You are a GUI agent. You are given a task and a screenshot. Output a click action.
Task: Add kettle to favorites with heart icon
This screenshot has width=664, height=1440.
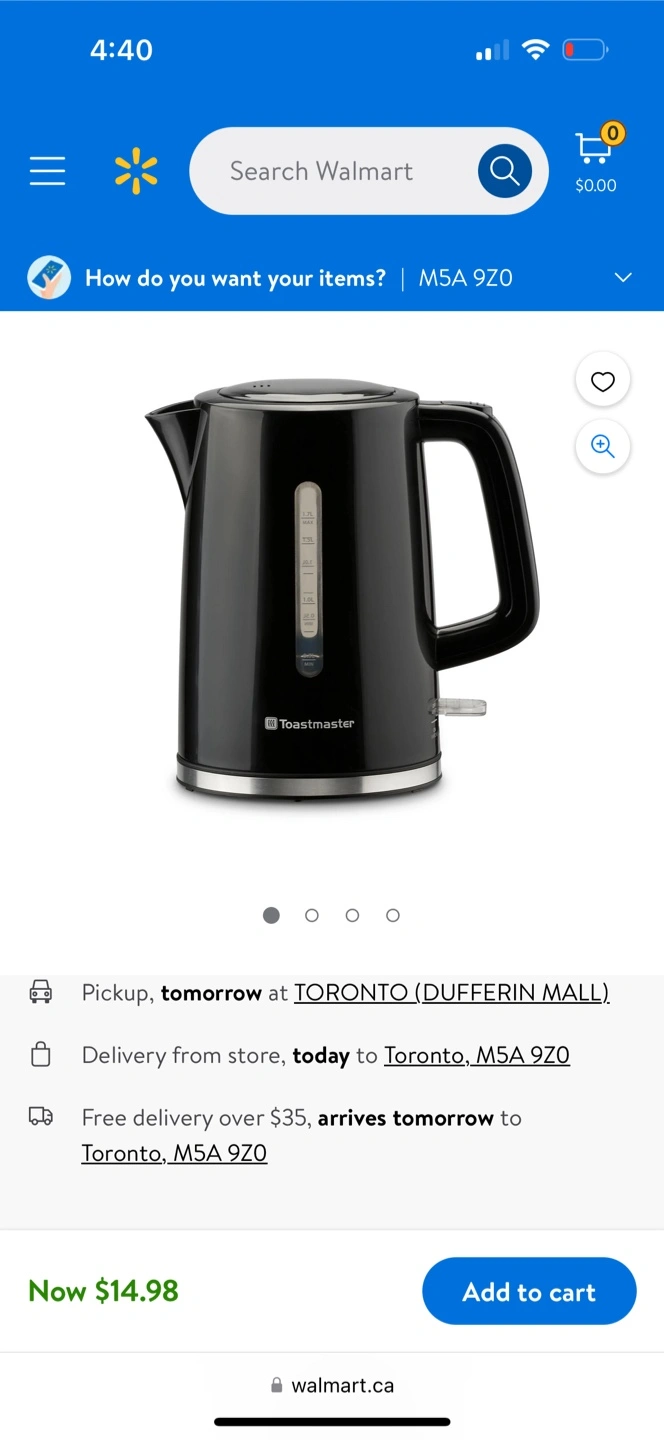[602, 381]
